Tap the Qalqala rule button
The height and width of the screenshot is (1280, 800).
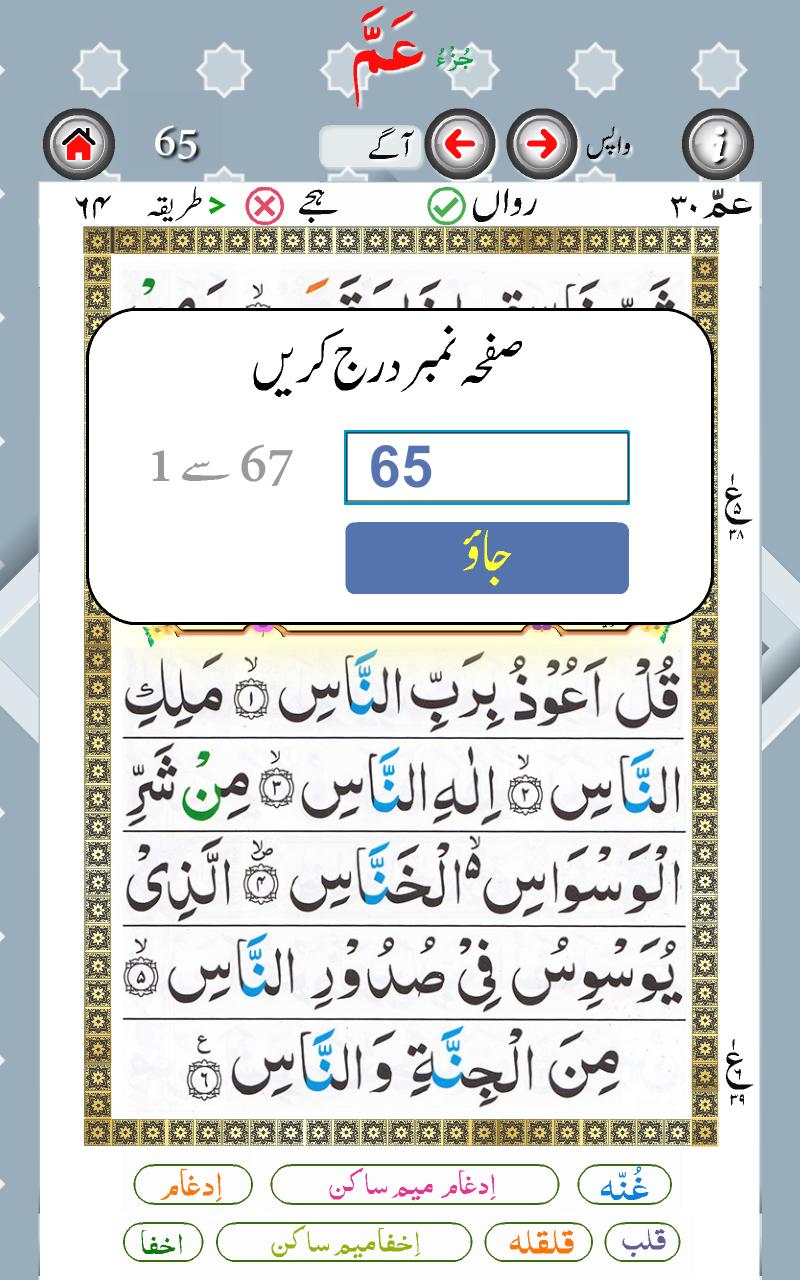pos(537,1243)
